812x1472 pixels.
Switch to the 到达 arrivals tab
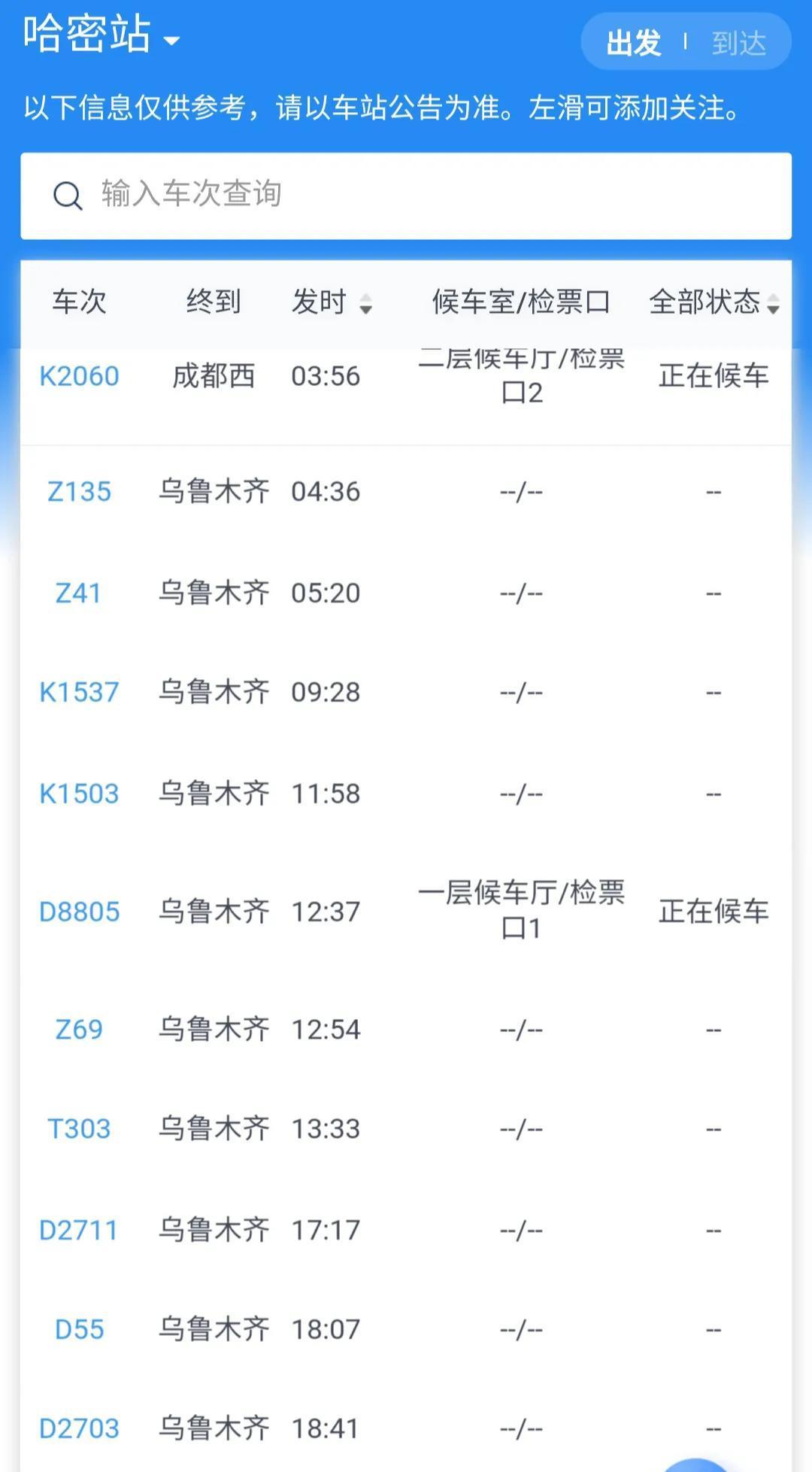740,41
